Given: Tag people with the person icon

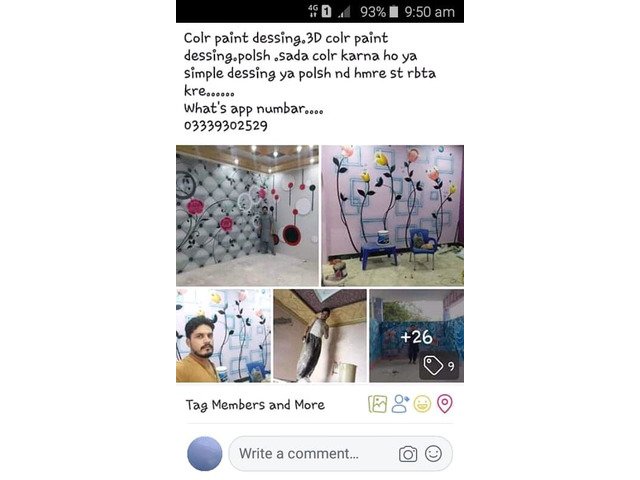Looking at the screenshot, I should click(x=400, y=404).
